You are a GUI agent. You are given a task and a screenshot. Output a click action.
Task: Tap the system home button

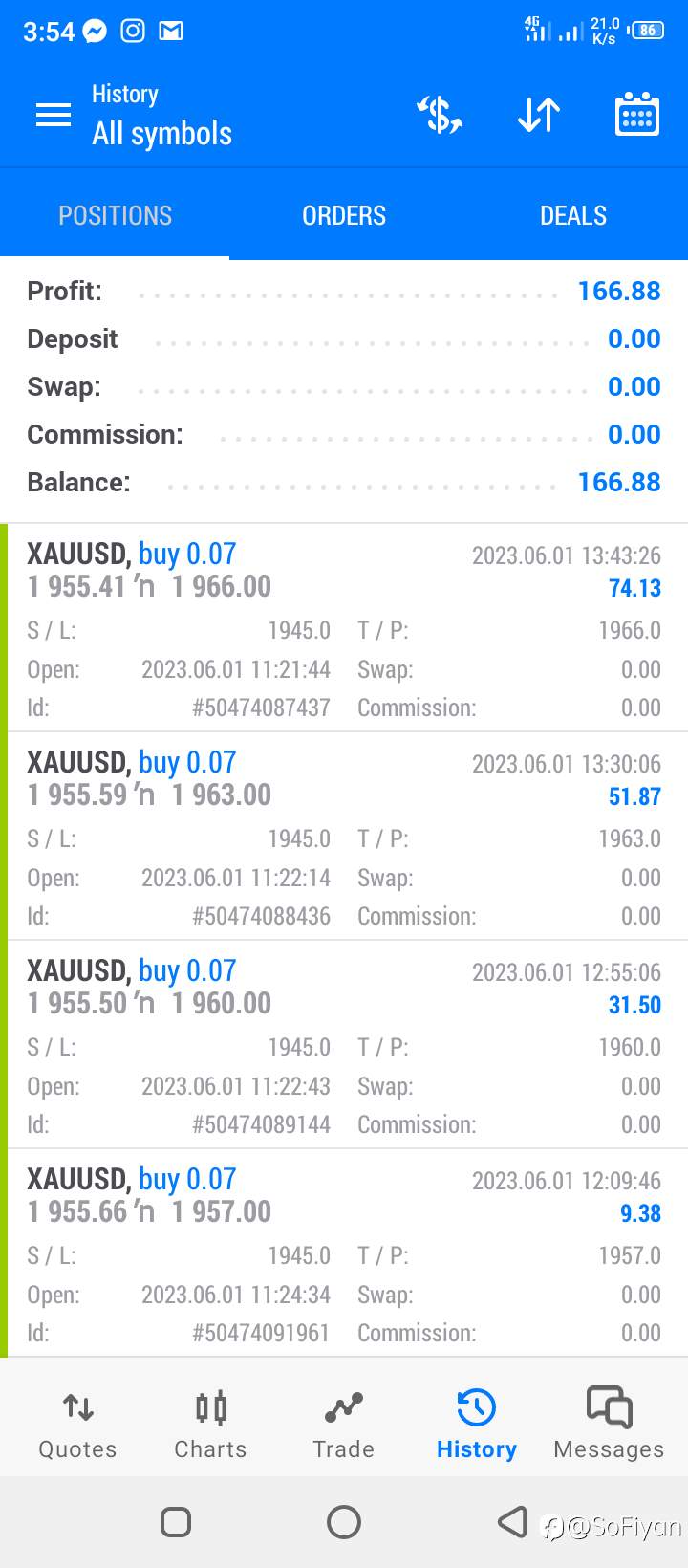[x=344, y=1521]
